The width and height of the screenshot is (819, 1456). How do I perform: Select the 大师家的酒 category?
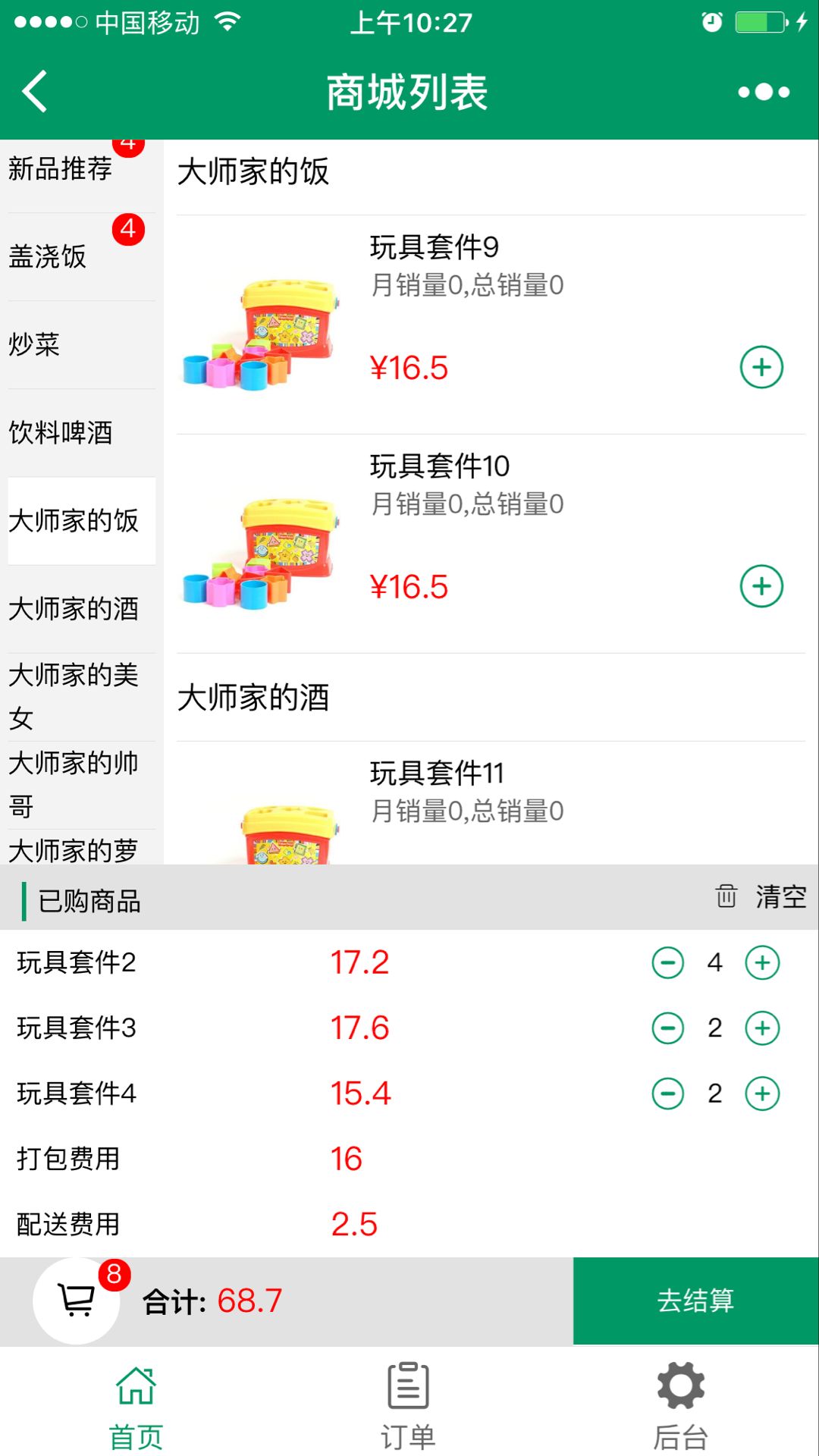[x=74, y=608]
